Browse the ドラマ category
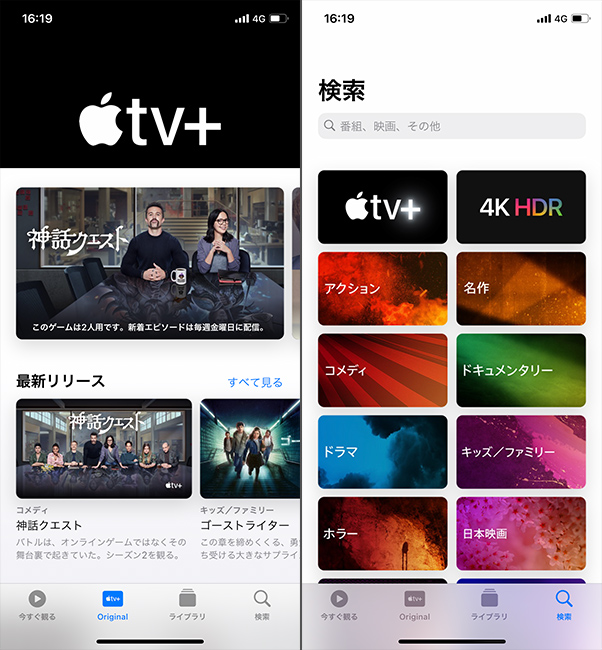 click(x=382, y=452)
